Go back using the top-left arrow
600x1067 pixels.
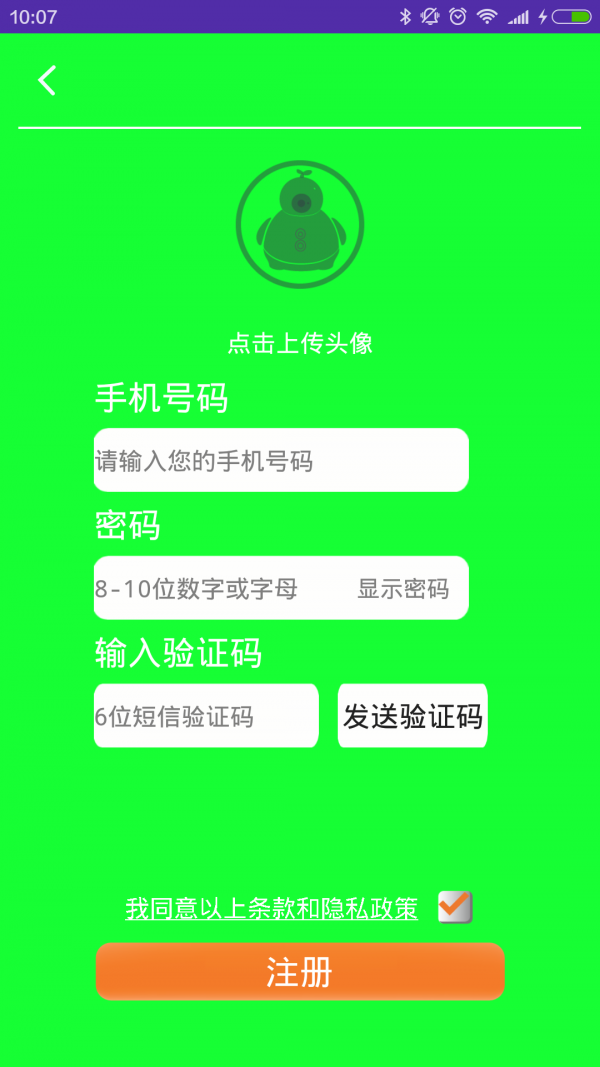click(47, 81)
